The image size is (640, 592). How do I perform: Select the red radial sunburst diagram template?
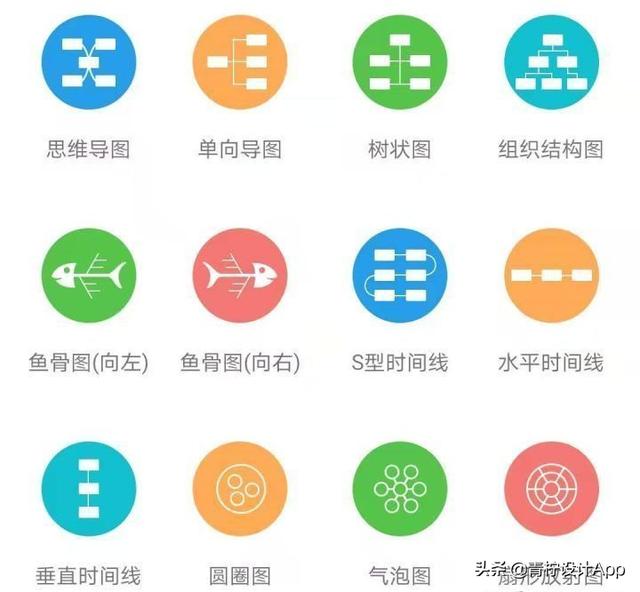pyautogui.click(x=551, y=489)
